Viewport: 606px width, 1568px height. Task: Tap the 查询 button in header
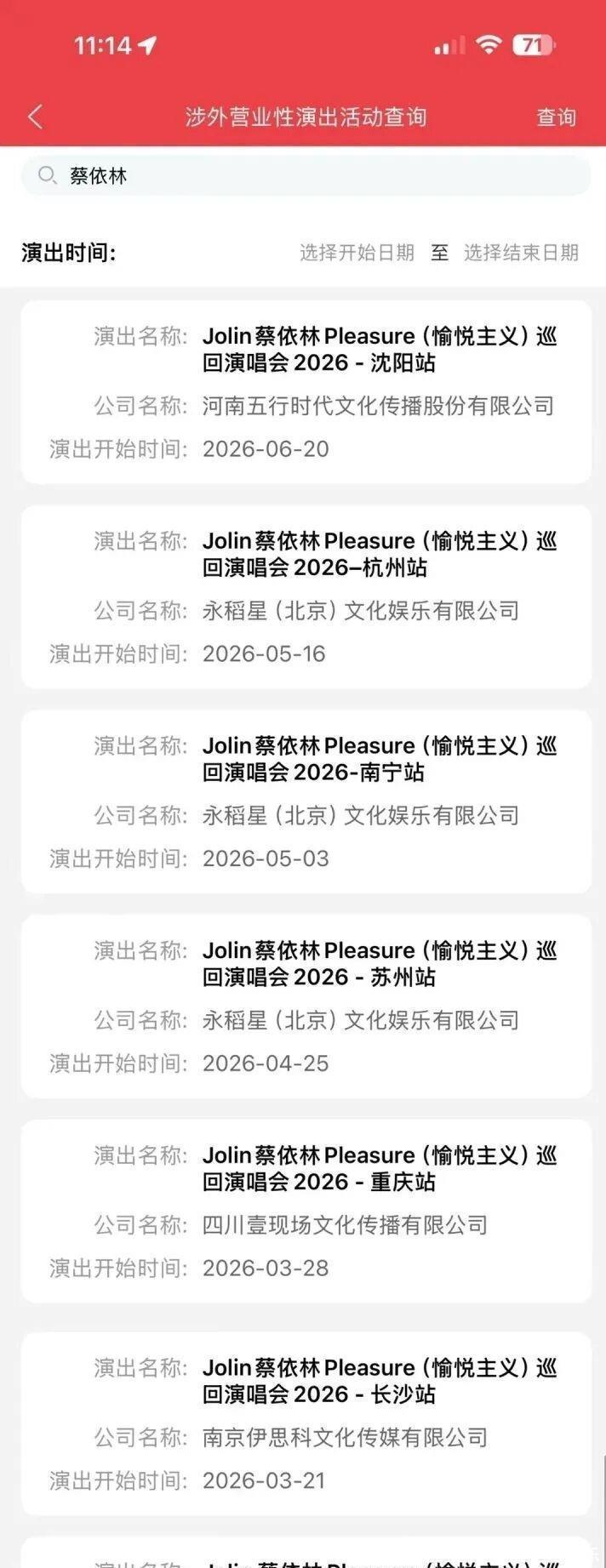click(556, 117)
